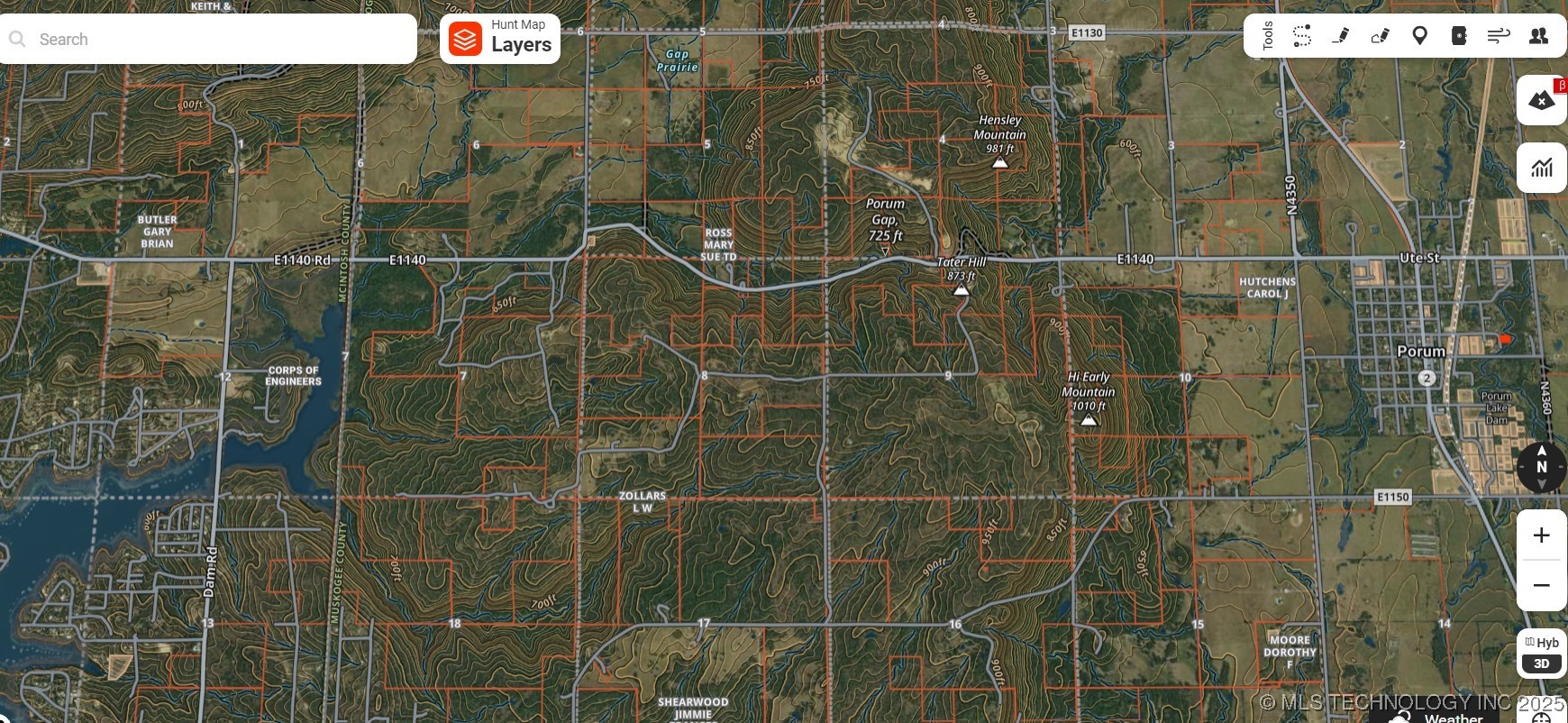The image size is (1568, 723).
Task: Open the elevation chart button
Action: [1542, 167]
